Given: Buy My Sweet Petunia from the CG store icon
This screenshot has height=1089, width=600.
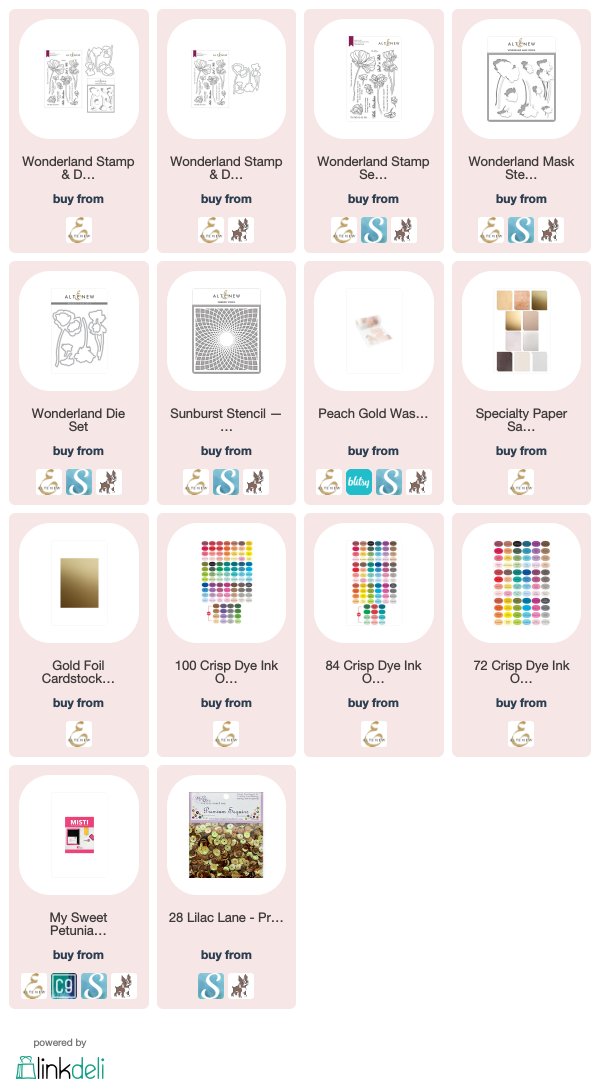Looking at the screenshot, I should pos(64,986).
